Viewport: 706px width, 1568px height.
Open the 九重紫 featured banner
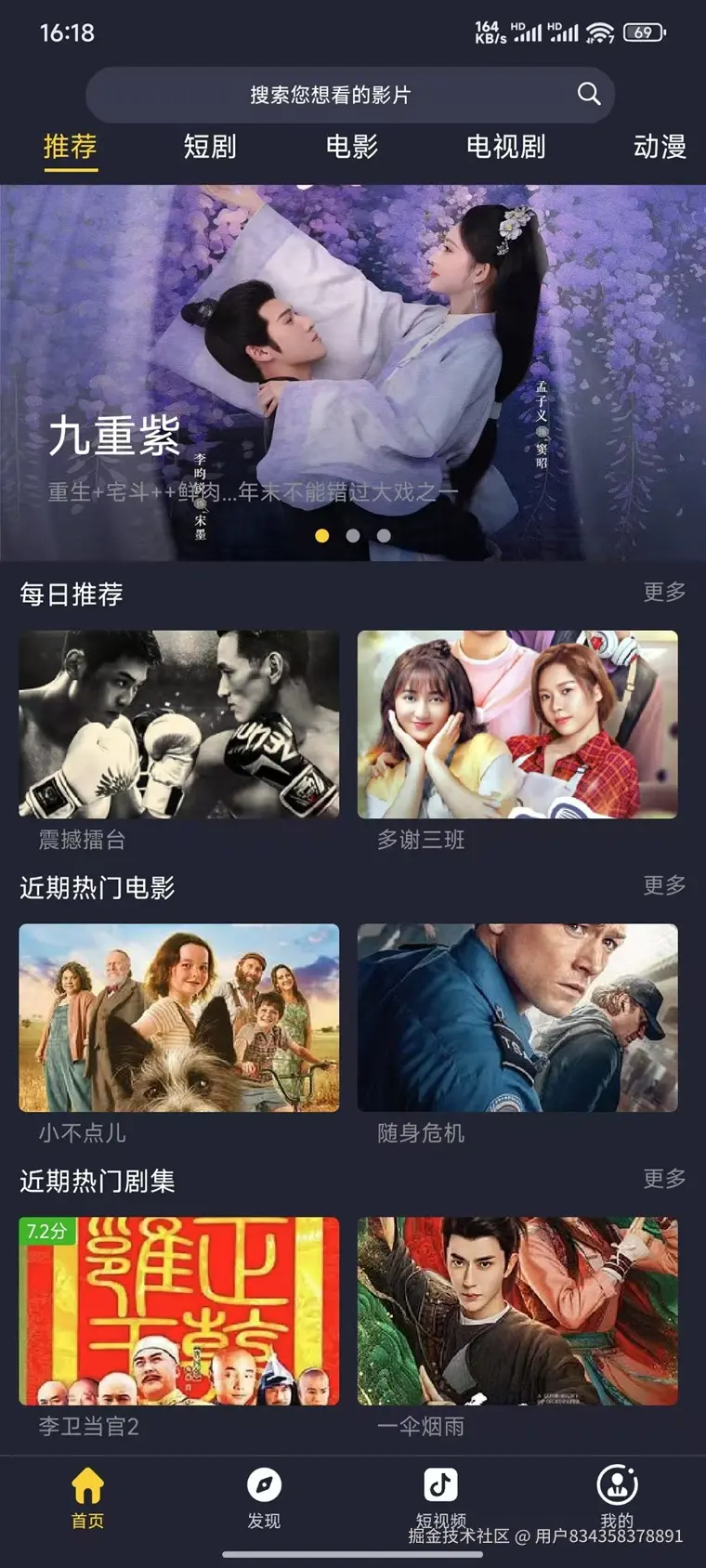353,372
